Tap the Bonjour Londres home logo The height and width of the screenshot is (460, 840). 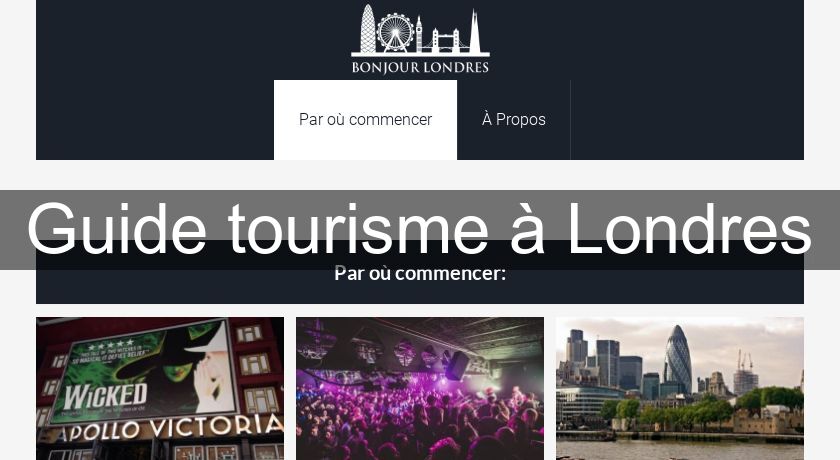click(x=420, y=40)
